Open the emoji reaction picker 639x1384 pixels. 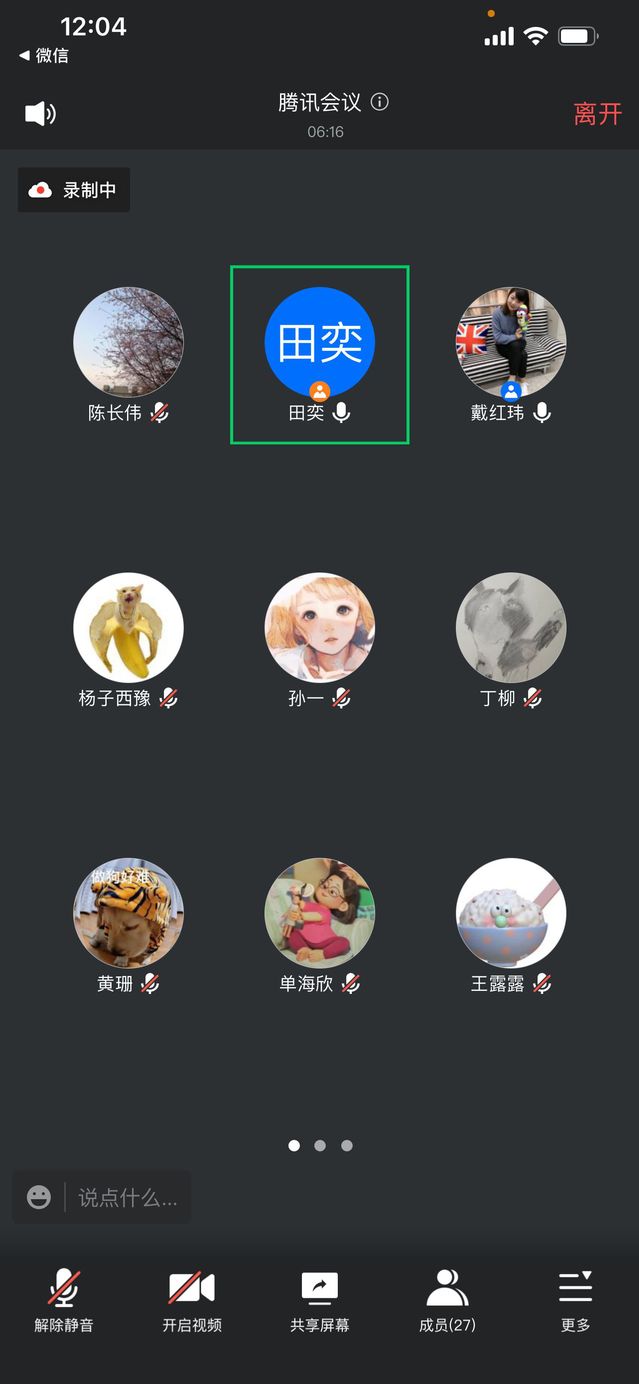click(x=39, y=1197)
